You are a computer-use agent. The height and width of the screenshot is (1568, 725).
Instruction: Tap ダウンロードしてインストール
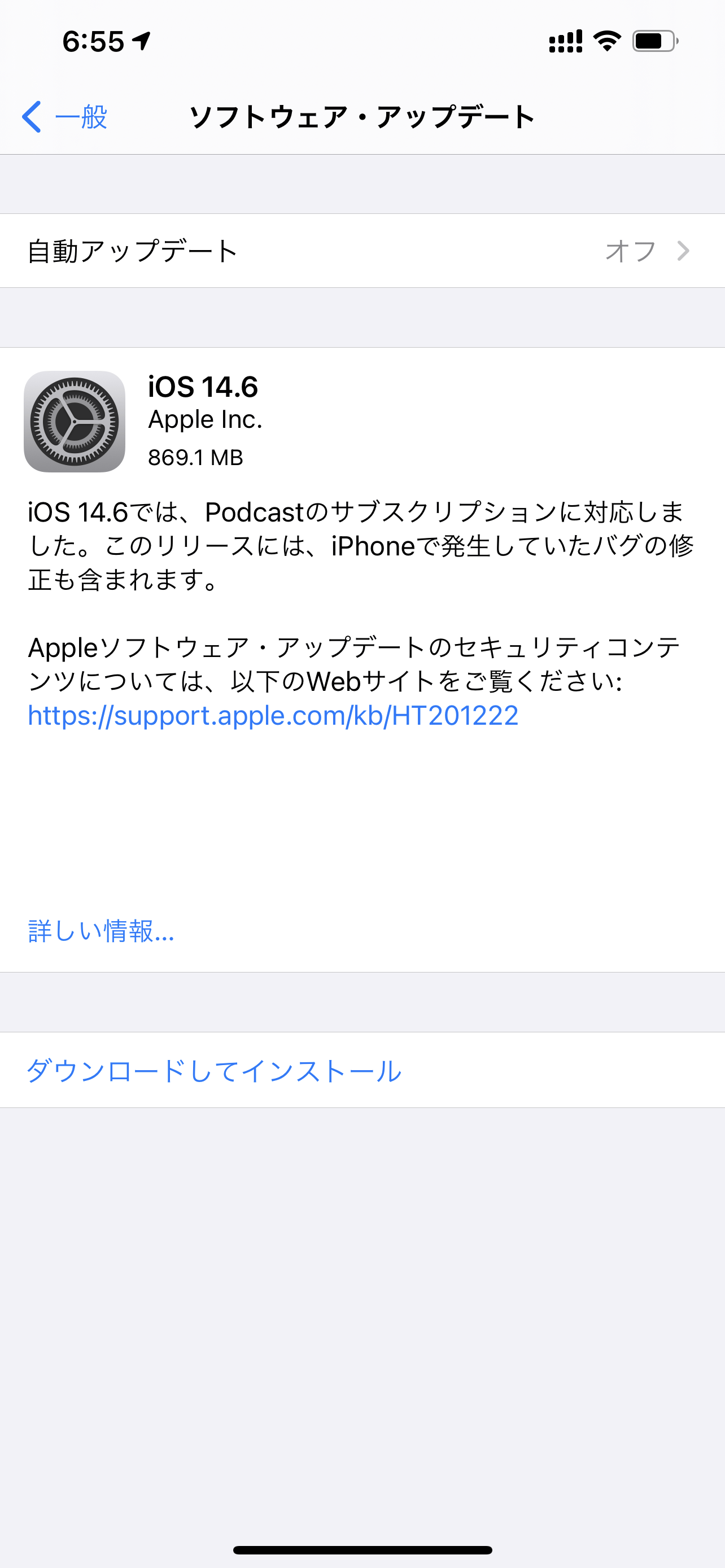(214, 1071)
